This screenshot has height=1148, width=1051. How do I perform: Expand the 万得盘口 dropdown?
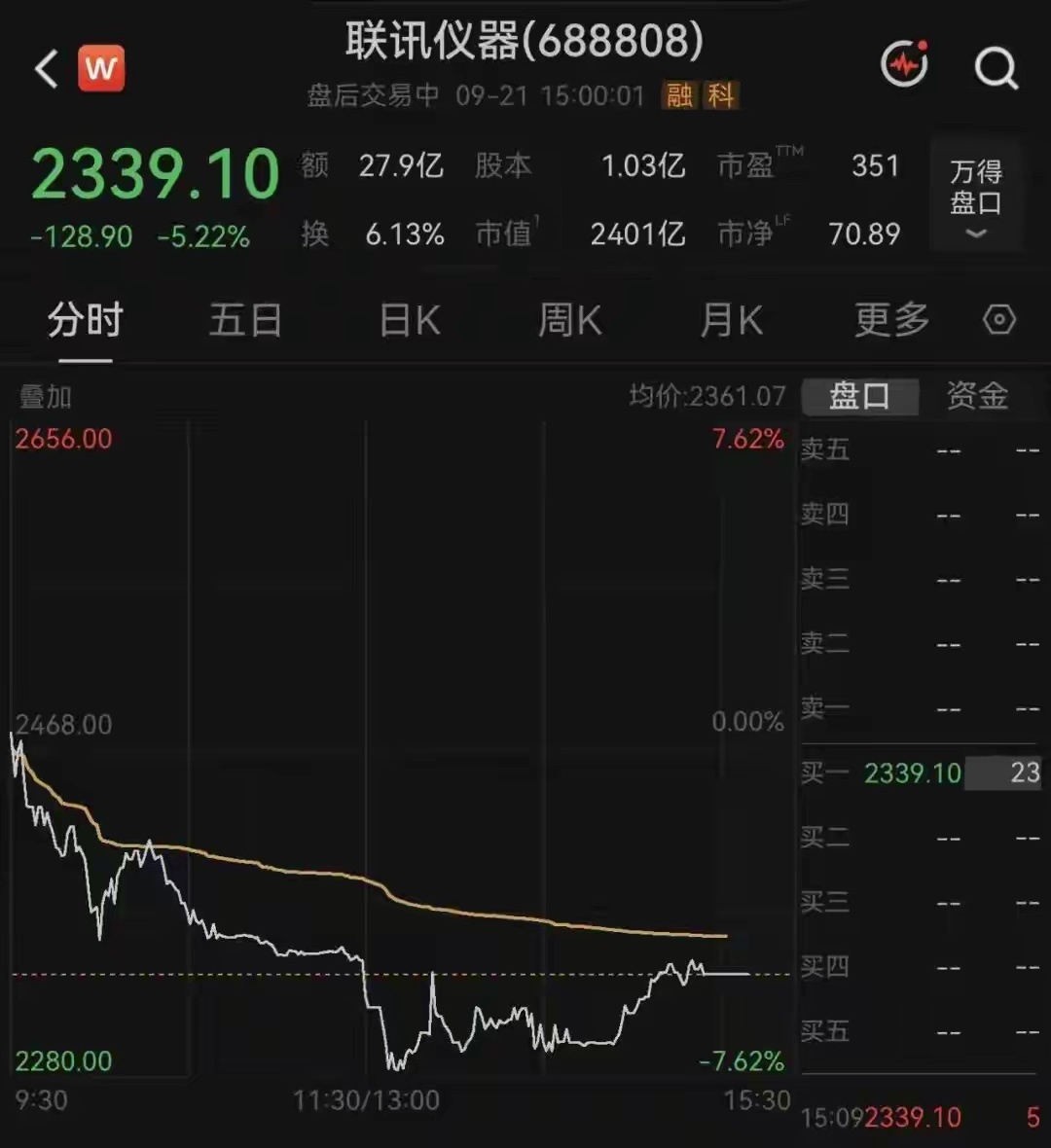point(975,195)
